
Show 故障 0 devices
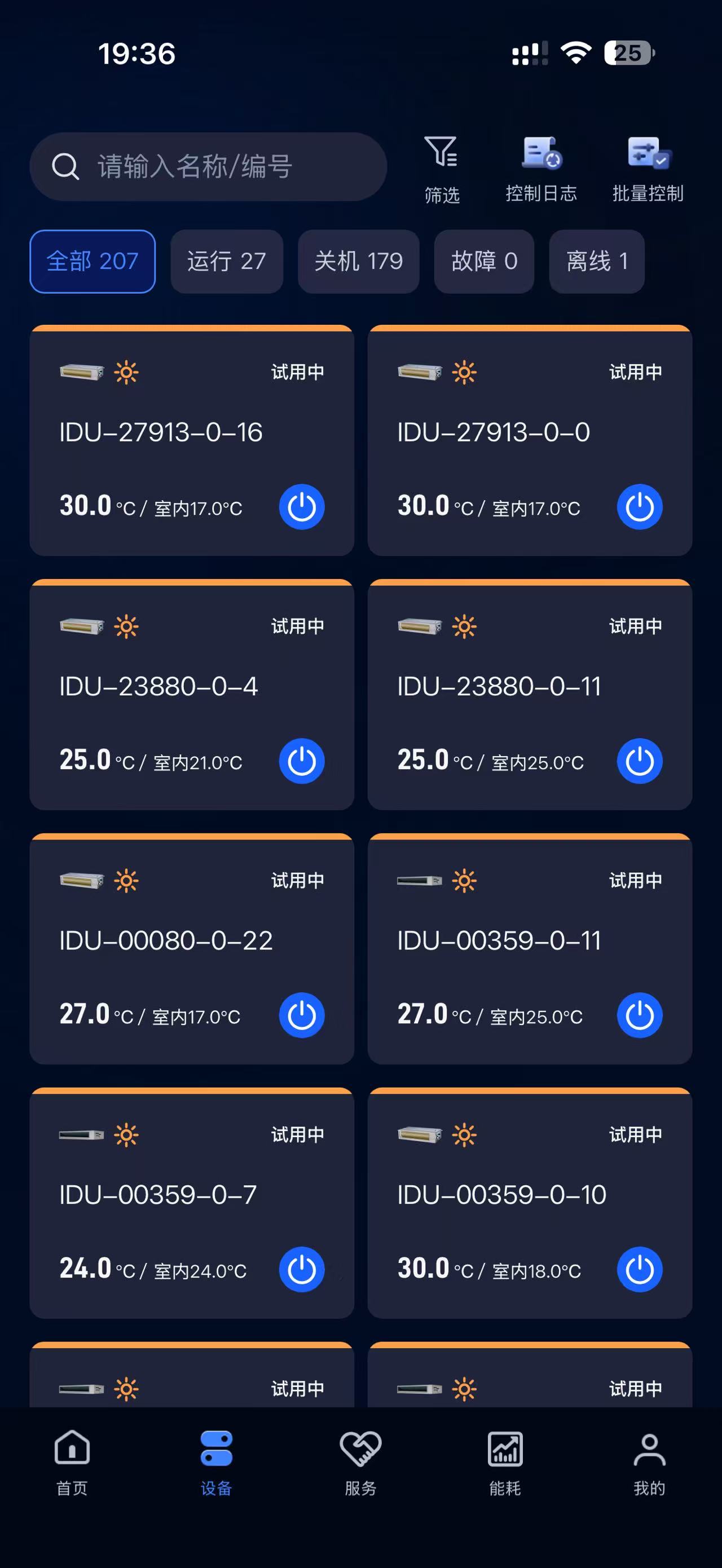(484, 261)
